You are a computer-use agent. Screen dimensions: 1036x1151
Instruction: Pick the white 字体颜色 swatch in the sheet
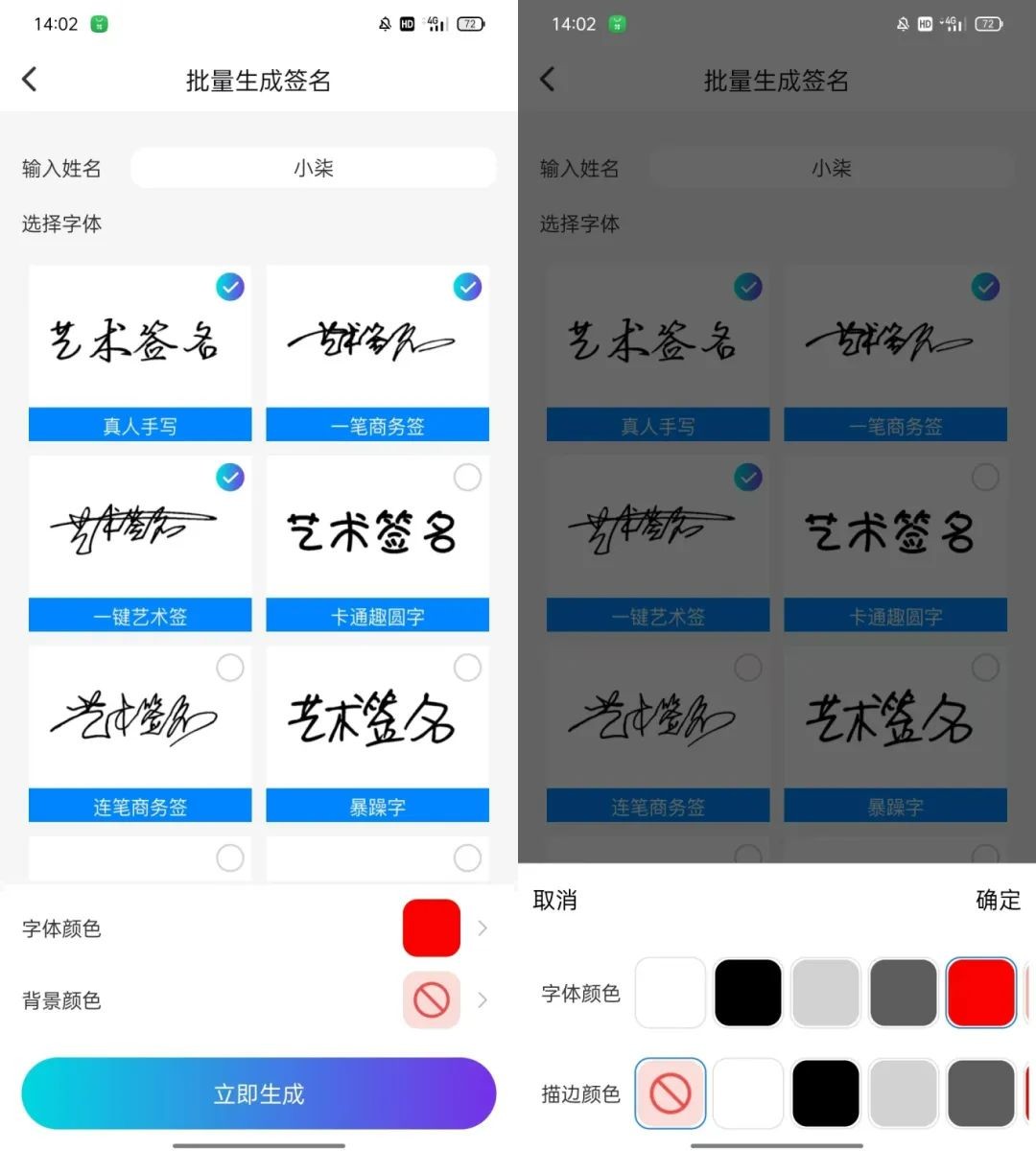671,993
